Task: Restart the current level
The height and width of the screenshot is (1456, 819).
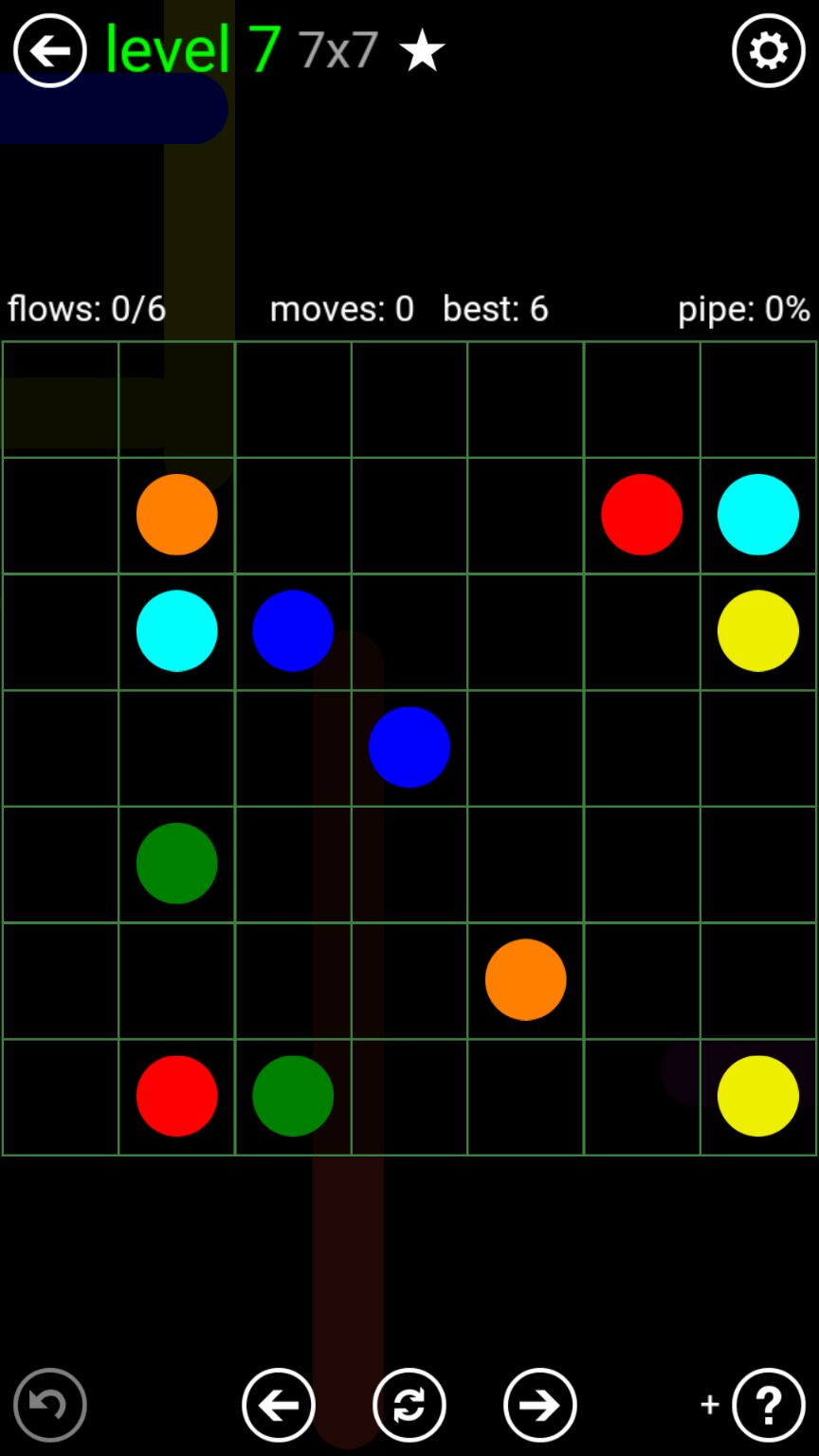Action: 409,1404
